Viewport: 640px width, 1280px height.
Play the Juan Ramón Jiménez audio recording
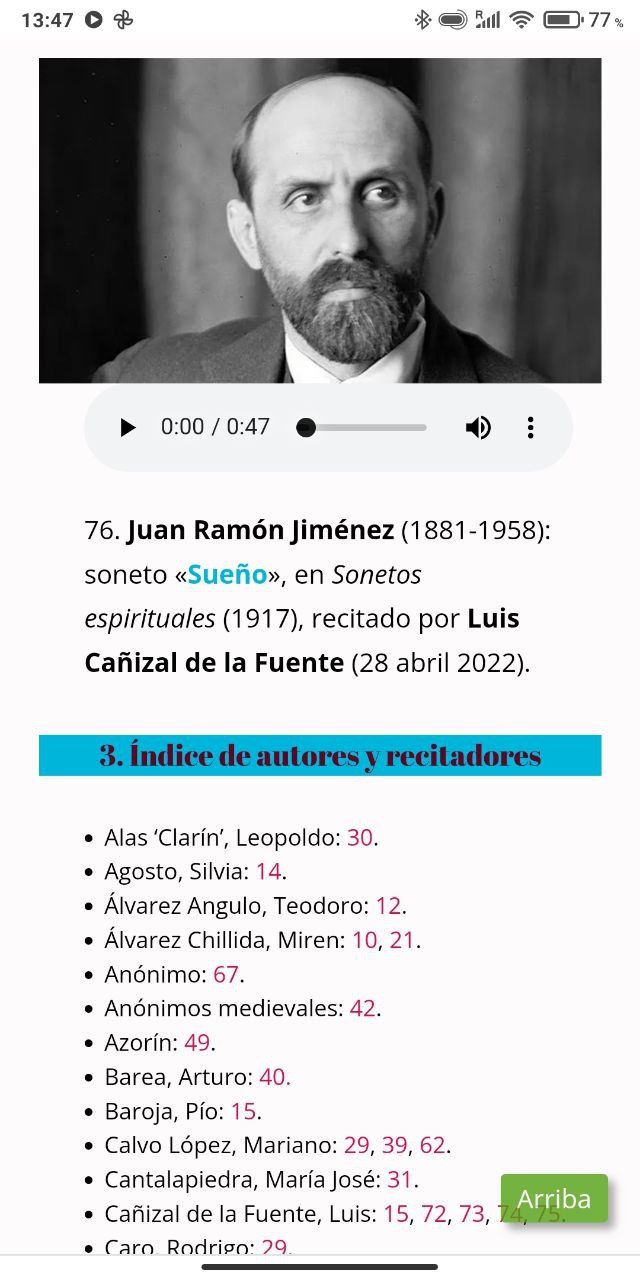127,428
